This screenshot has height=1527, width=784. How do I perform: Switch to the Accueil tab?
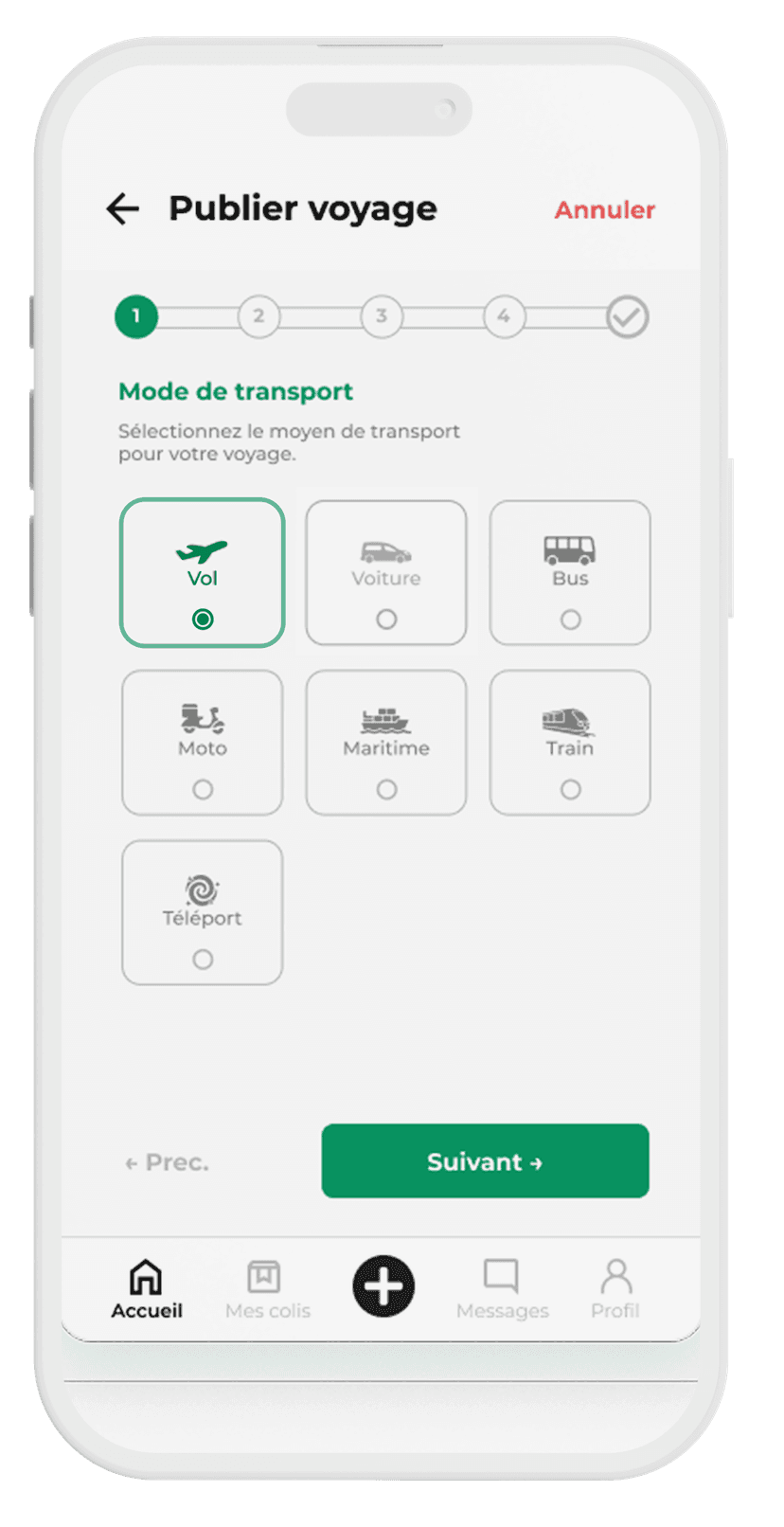pos(146,1289)
